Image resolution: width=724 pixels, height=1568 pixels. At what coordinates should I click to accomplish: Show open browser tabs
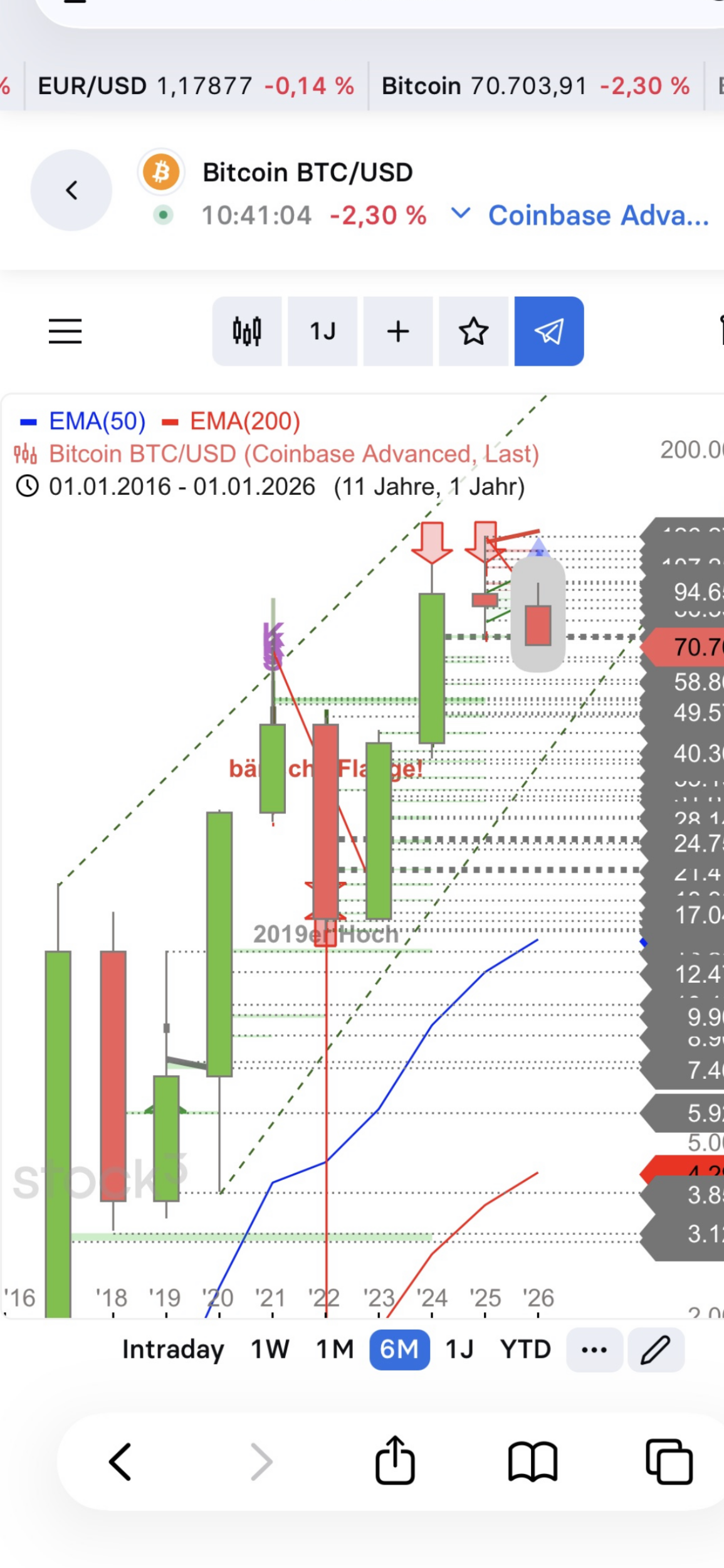coord(669,1462)
